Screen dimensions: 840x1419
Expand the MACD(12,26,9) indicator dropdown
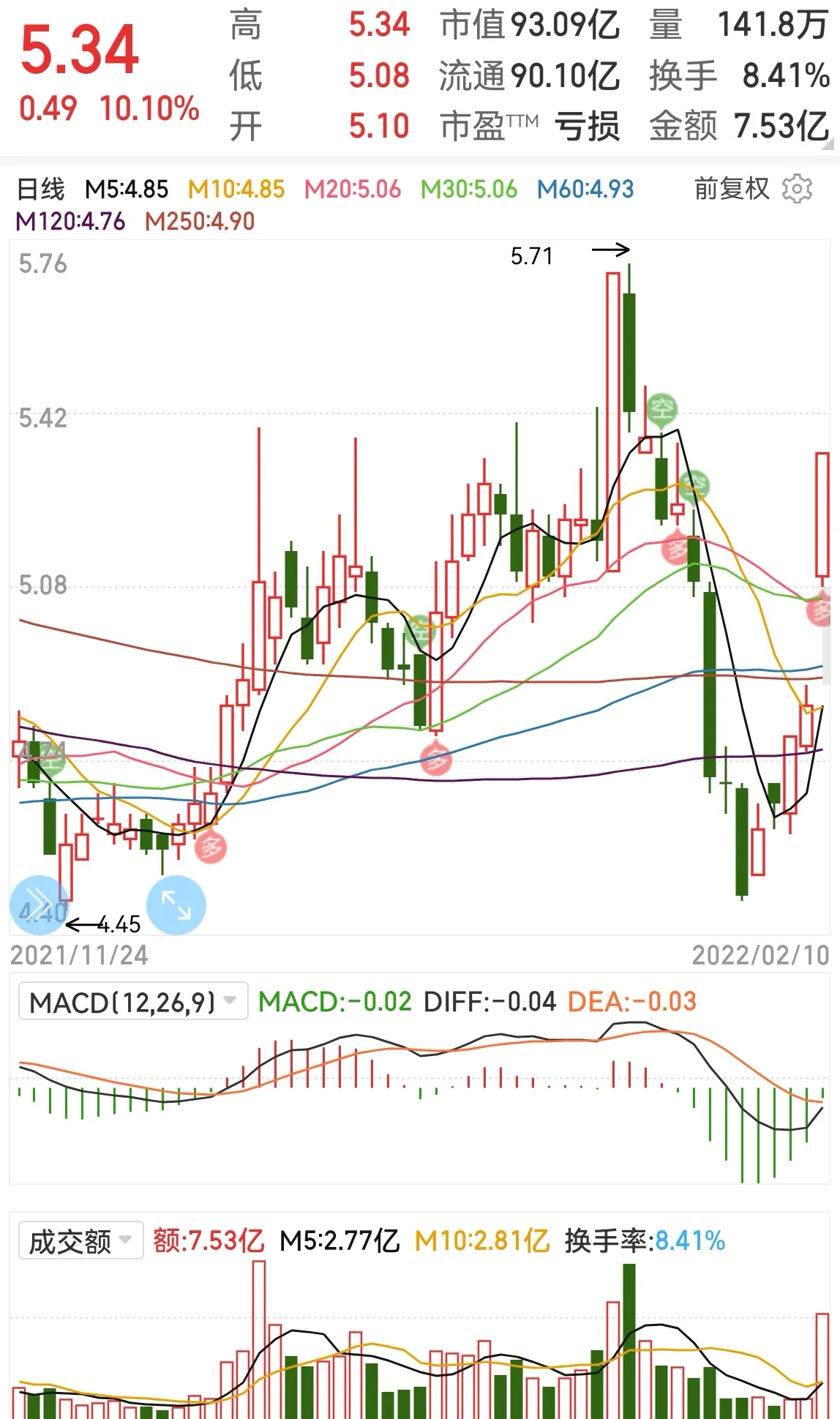tap(133, 1002)
